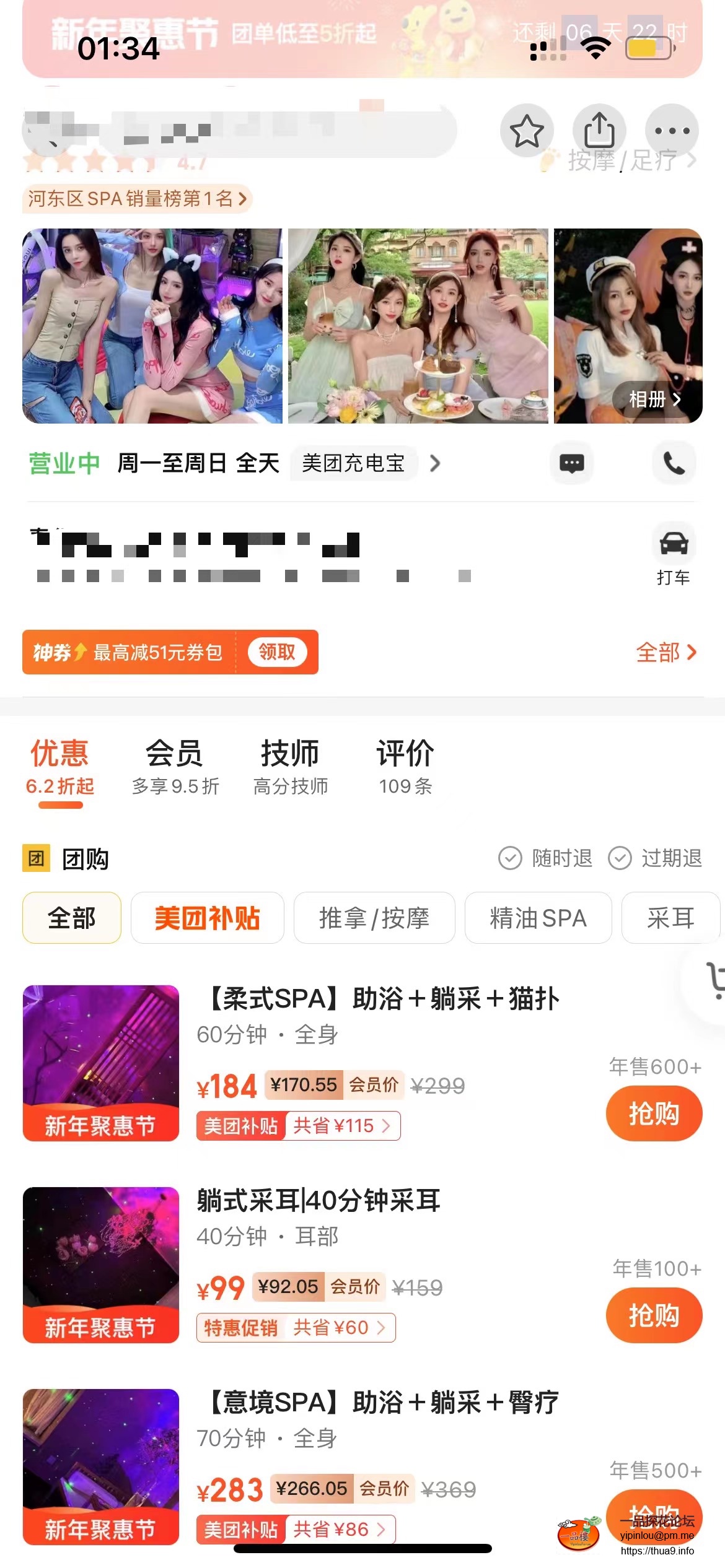Image resolution: width=725 pixels, height=1568 pixels.
Task: Switch to the 会员 tab
Action: coord(175,767)
